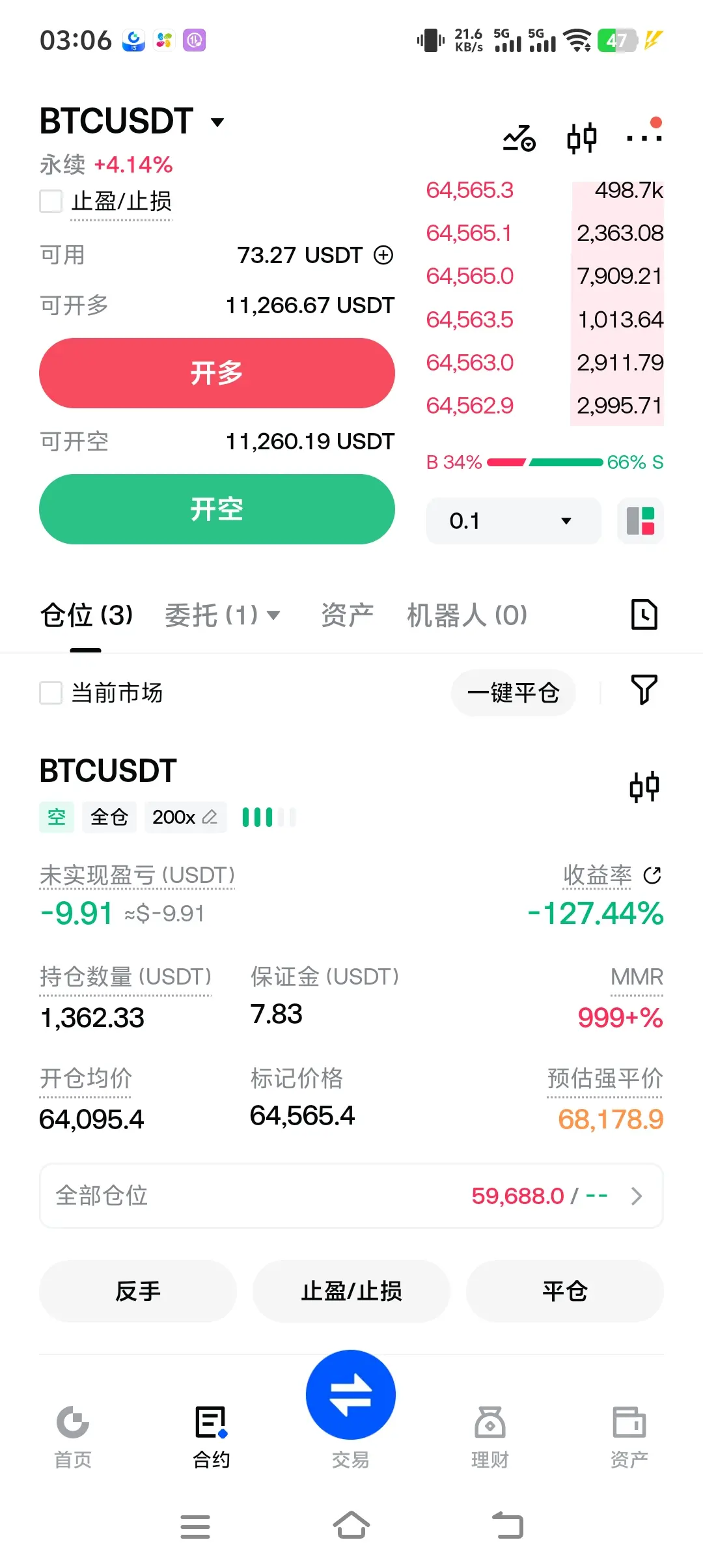Switch to the 资产 tab in the position section
Image resolution: width=703 pixels, height=1568 pixels.
coord(347,615)
